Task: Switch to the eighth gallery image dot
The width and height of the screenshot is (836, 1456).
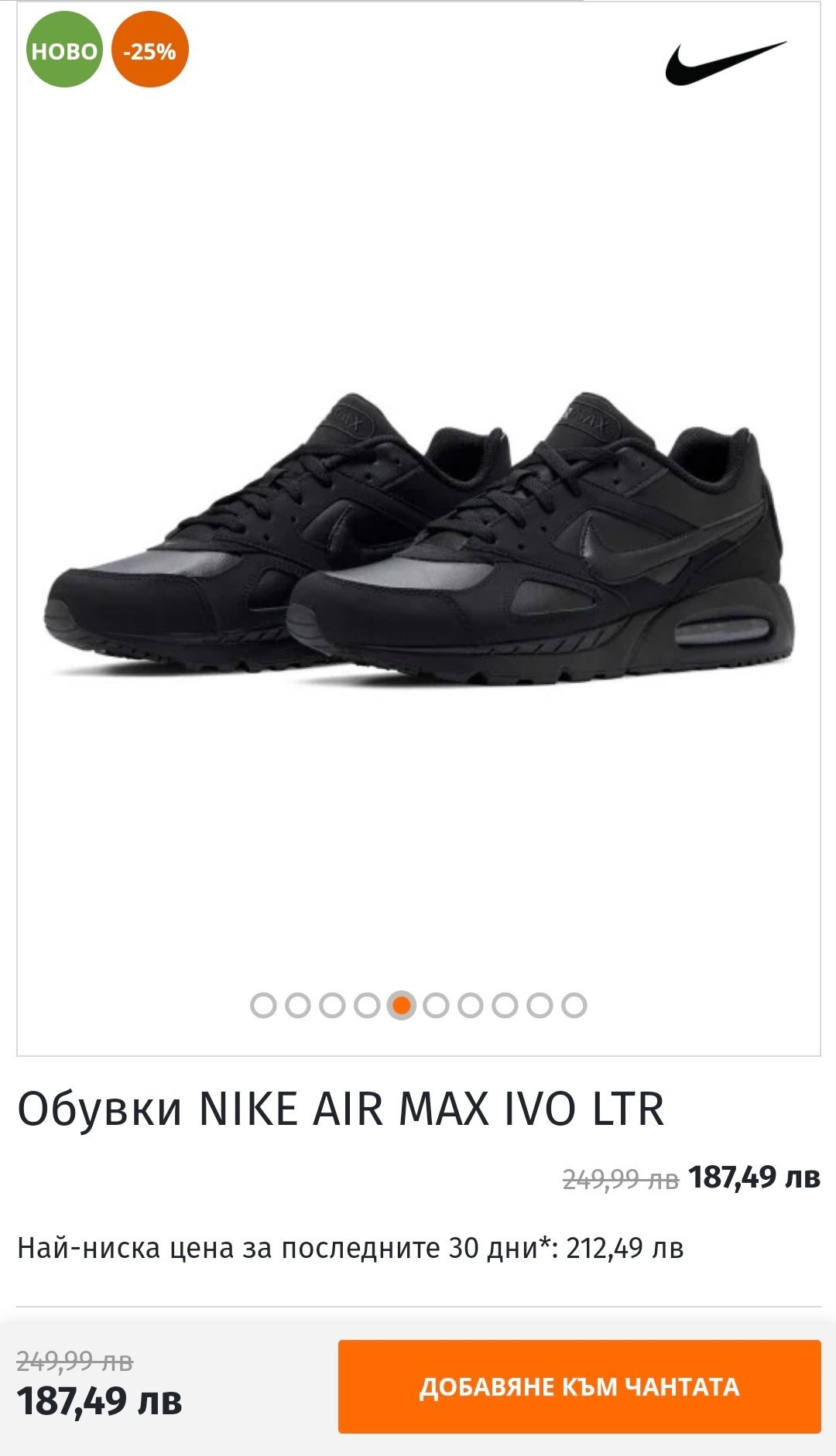Action: tap(505, 1005)
